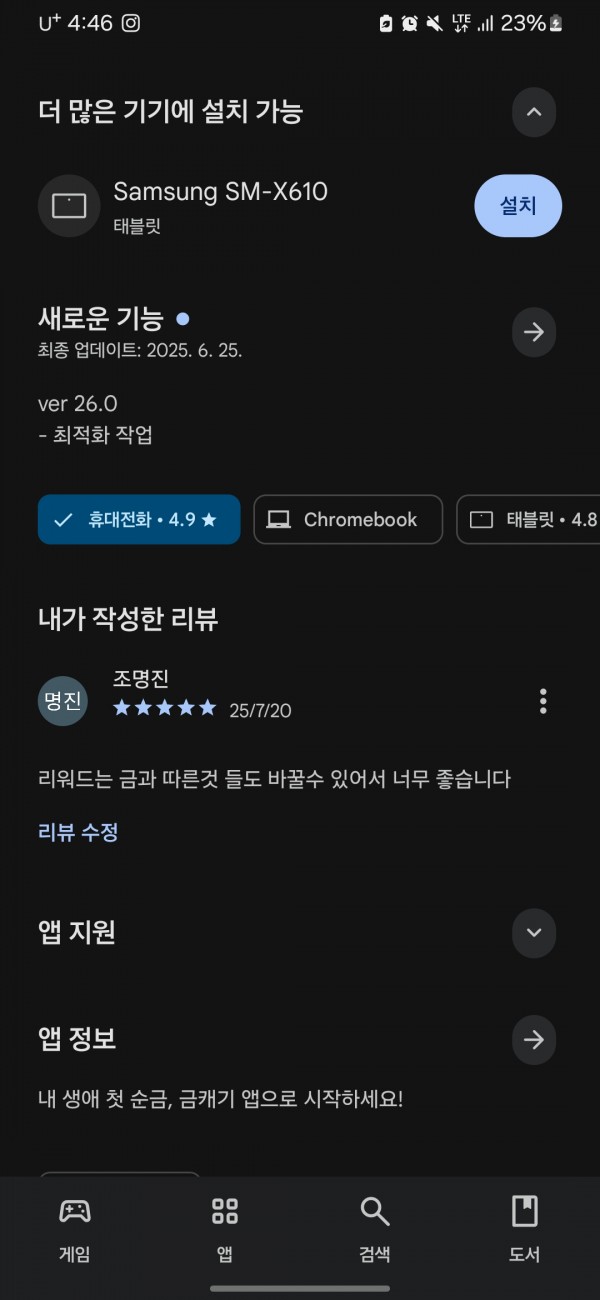
Task: Open 앱 정보 details arrow
Action: [534, 1040]
